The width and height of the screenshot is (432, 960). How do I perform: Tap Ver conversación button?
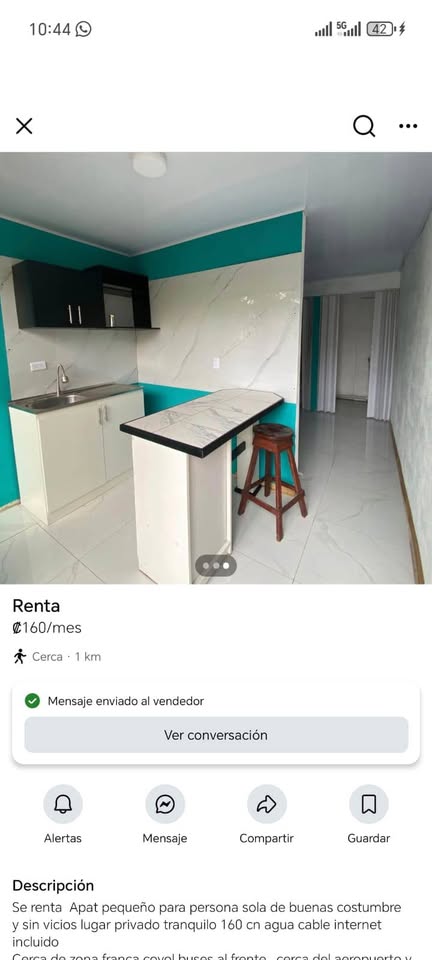(216, 735)
